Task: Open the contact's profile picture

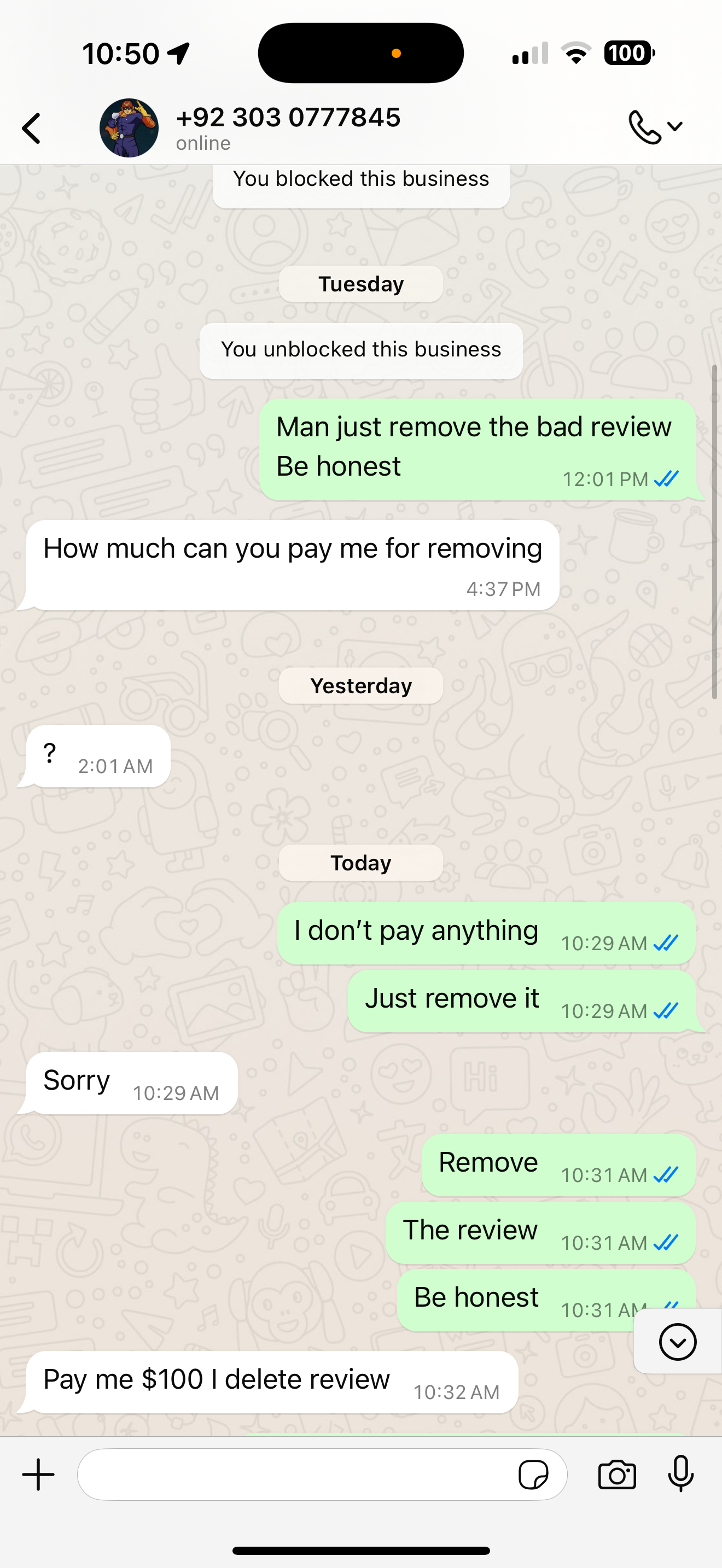Action: click(x=129, y=128)
